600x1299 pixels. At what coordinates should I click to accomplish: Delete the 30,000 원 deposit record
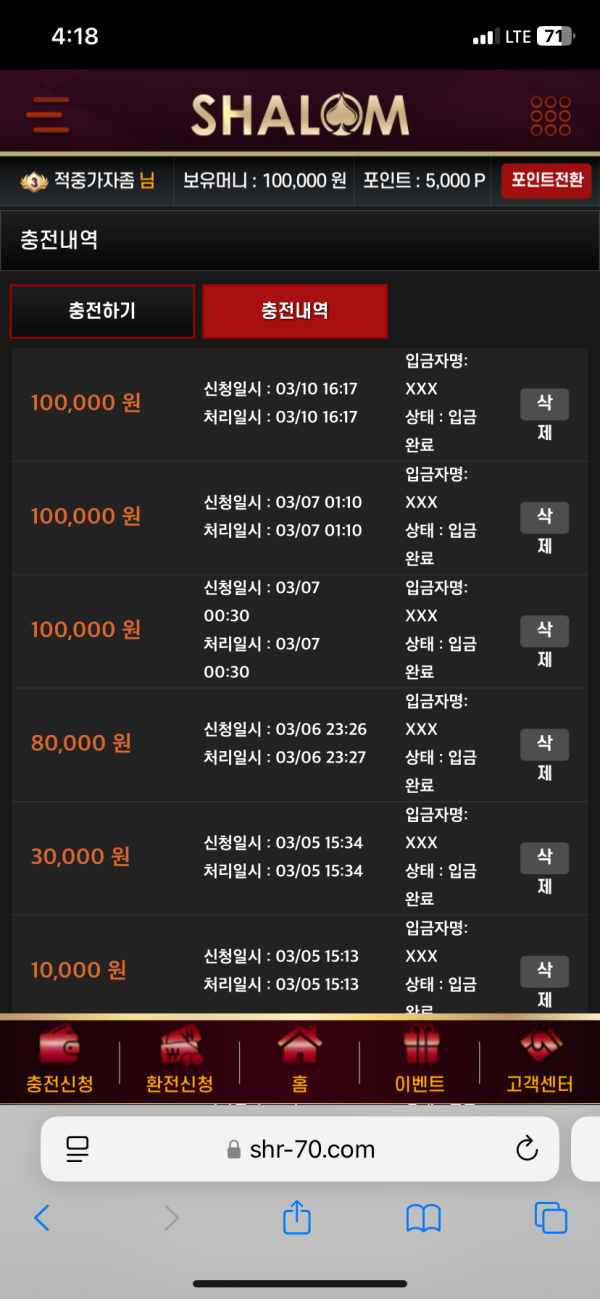tap(545, 871)
